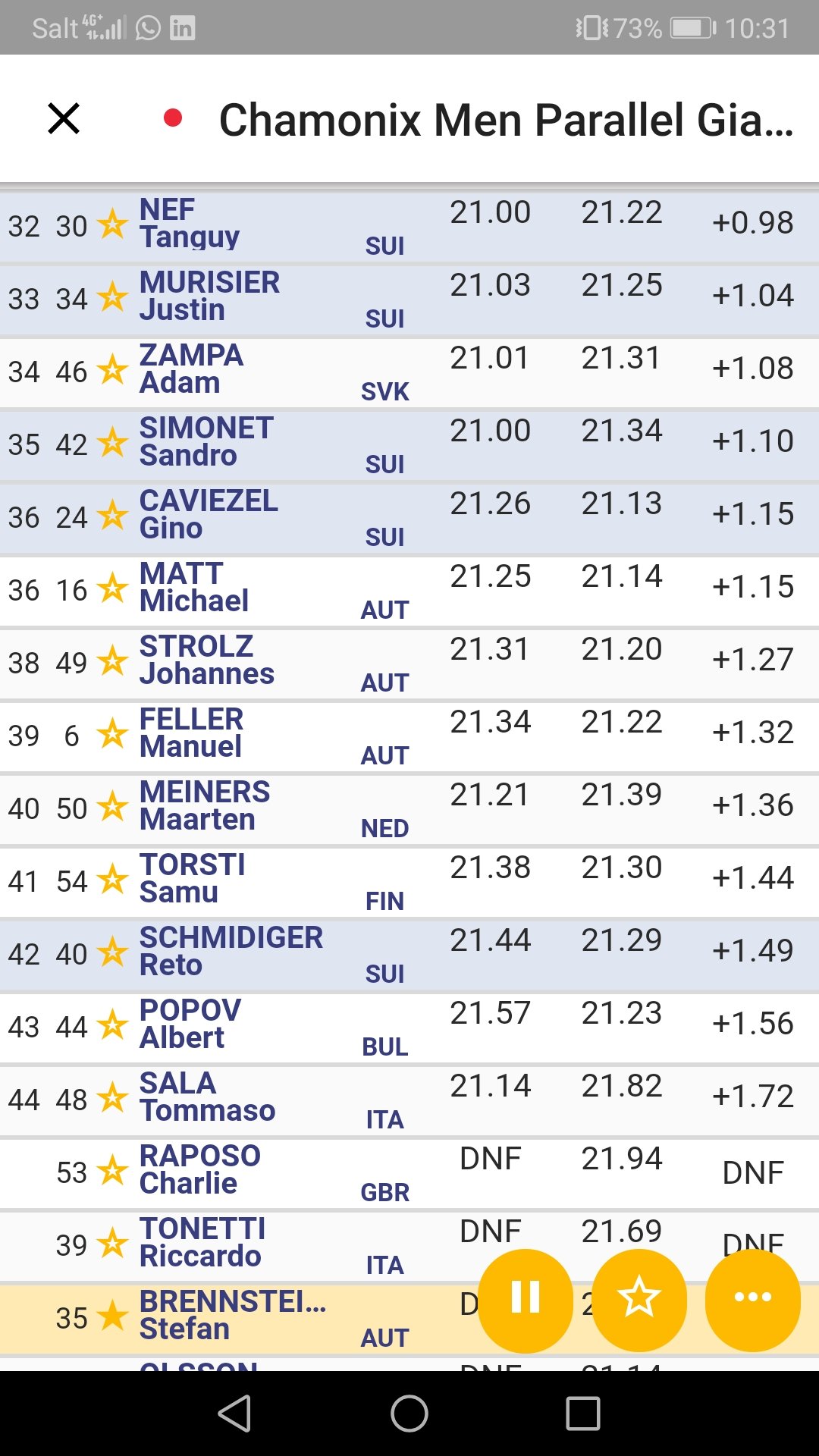This screenshot has width=819, height=1456.
Task: Mark MEINERS Maarten with a star
Action: [x=113, y=806]
